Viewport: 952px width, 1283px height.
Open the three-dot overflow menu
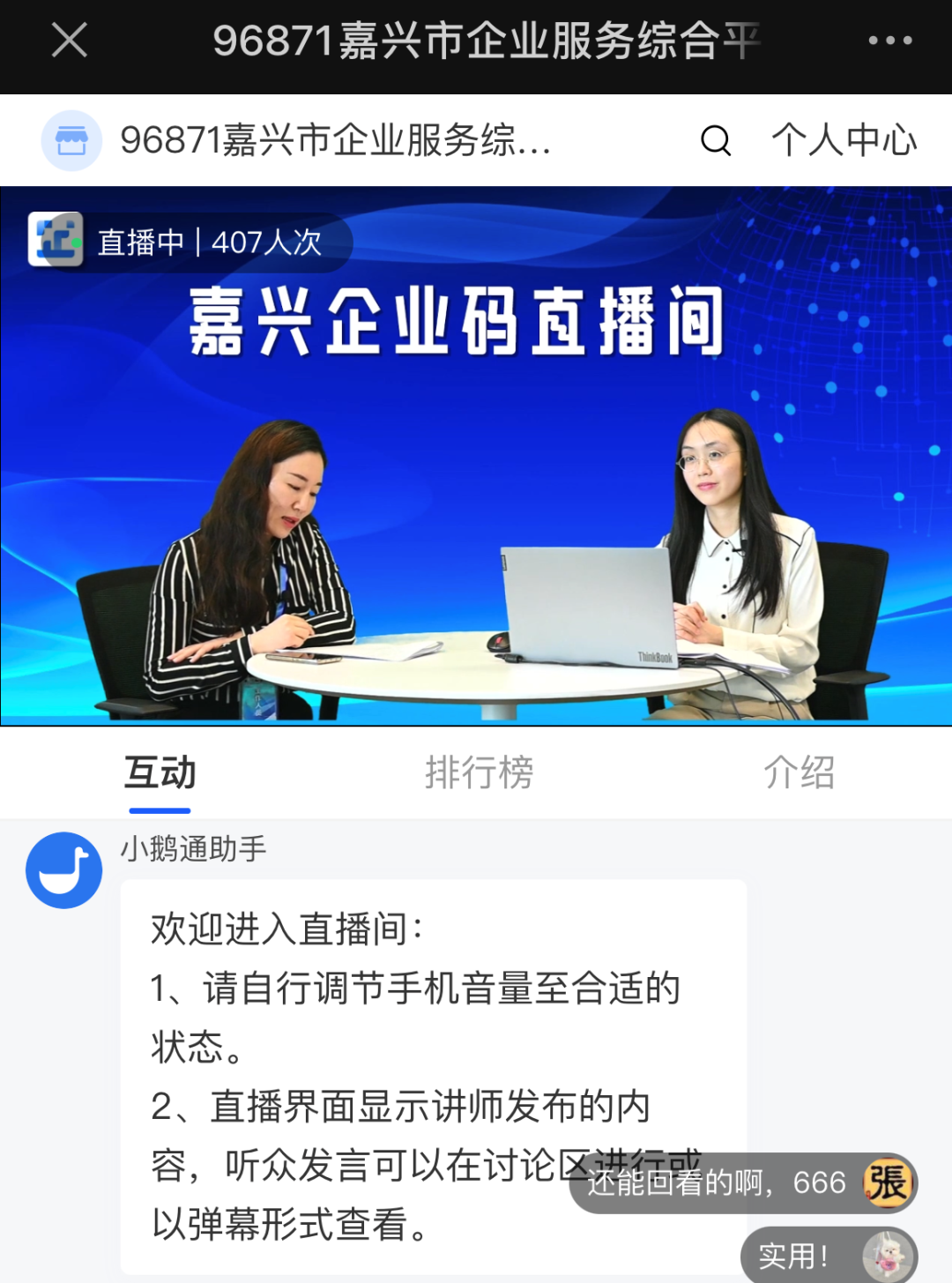889,41
